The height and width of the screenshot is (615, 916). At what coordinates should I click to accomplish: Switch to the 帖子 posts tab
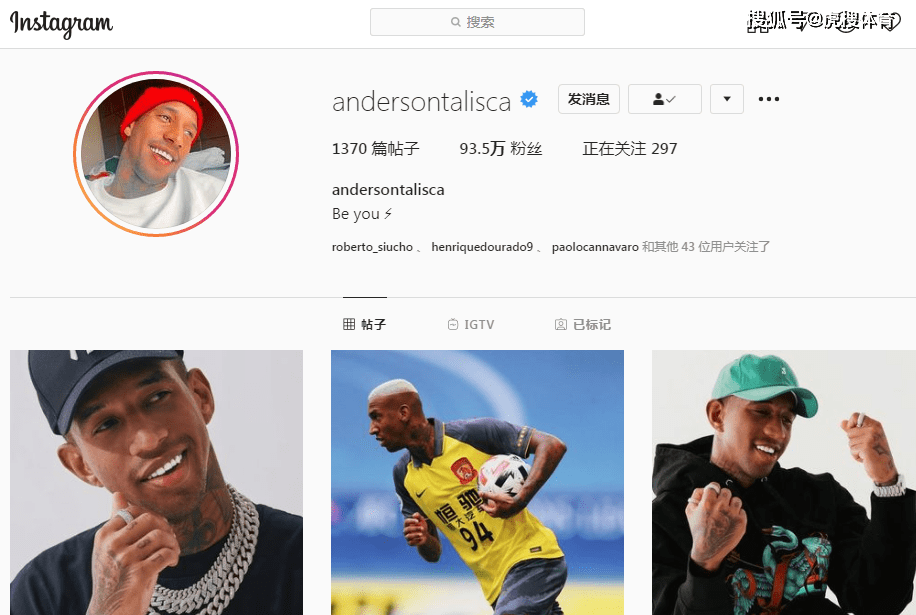coord(364,325)
